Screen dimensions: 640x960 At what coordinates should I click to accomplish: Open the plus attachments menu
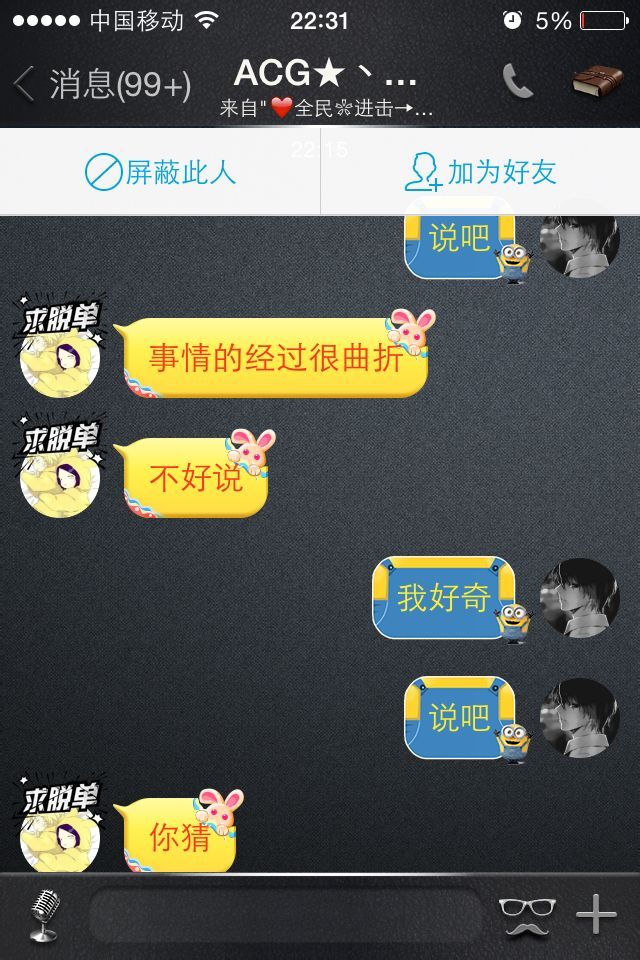pyautogui.click(x=596, y=914)
